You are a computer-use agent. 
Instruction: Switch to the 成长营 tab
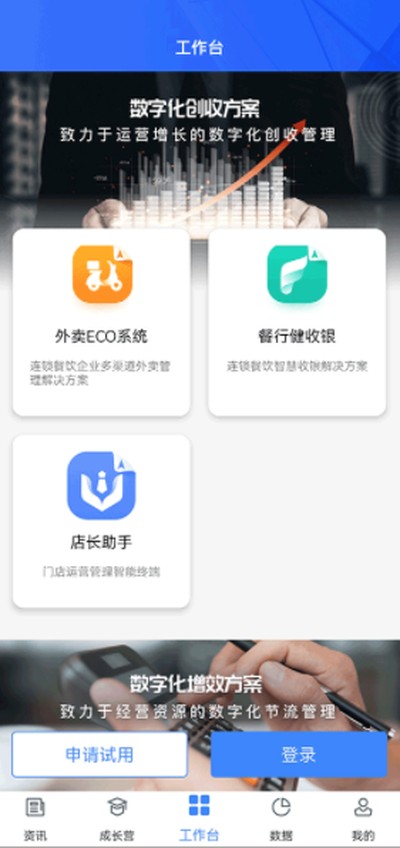[117, 819]
